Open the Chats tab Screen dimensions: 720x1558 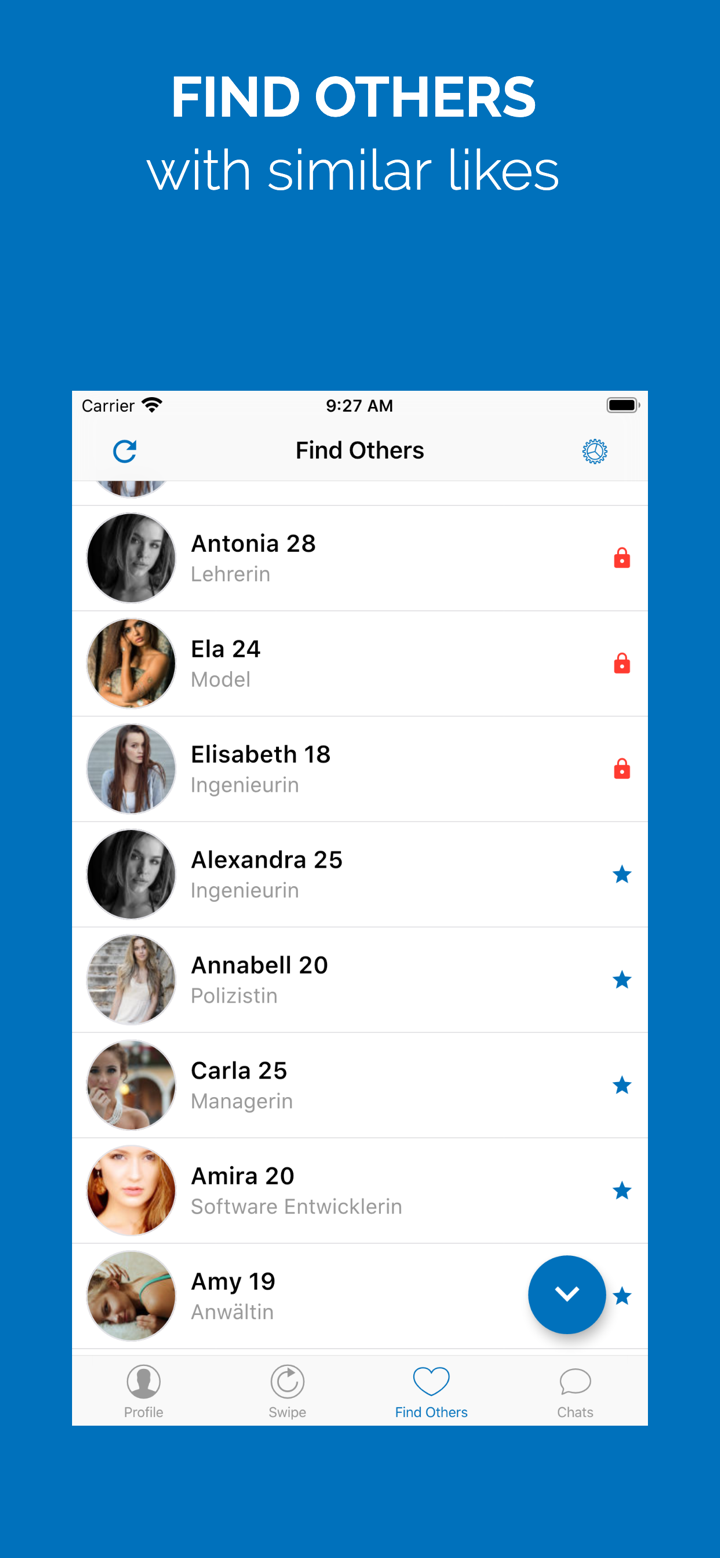pyautogui.click(x=575, y=1390)
